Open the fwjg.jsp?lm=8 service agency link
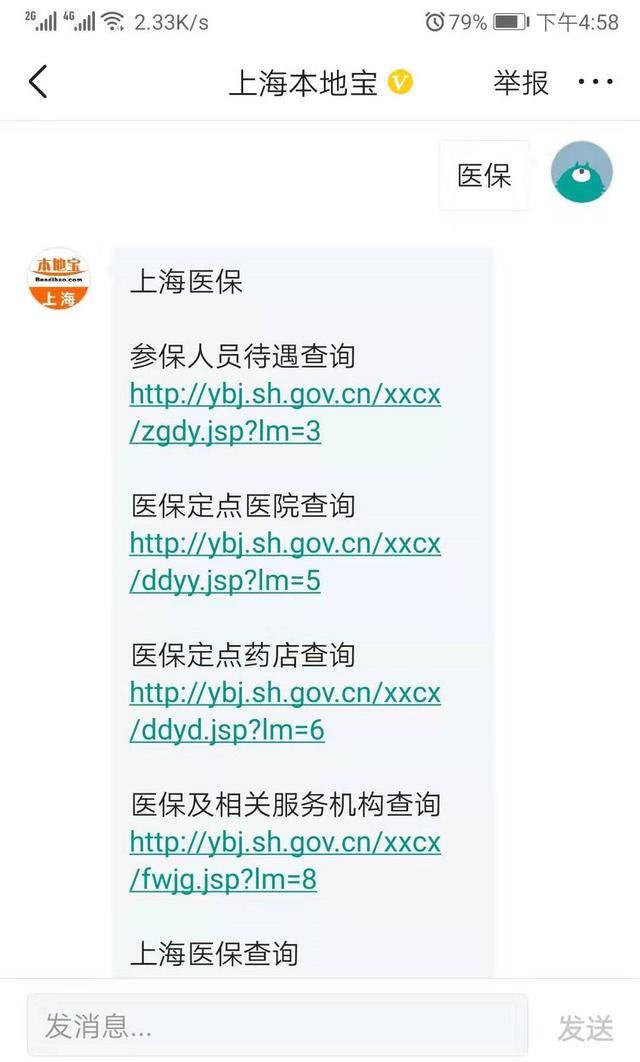 click(x=285, y=861)
